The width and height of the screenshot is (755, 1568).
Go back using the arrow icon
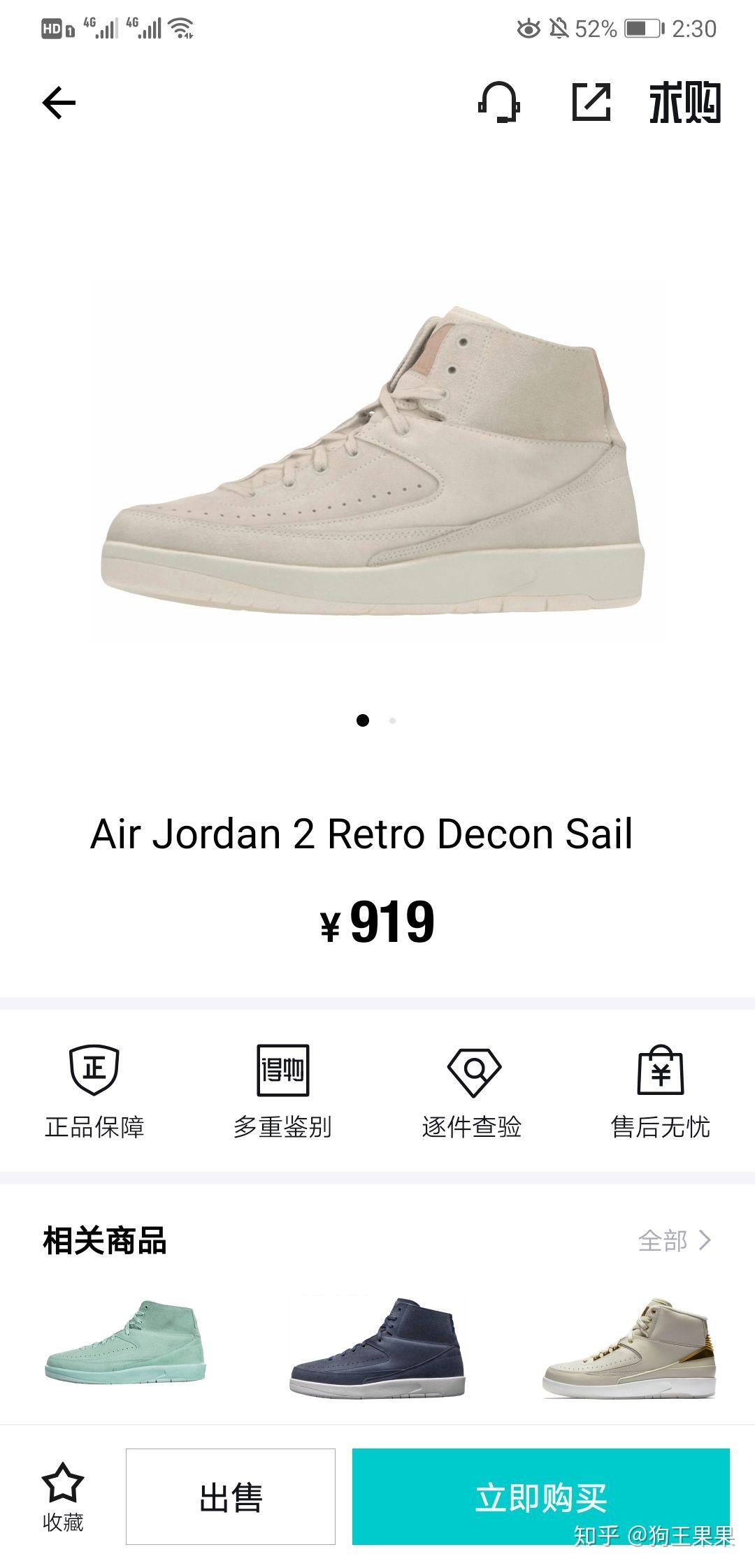click(59, 103)
